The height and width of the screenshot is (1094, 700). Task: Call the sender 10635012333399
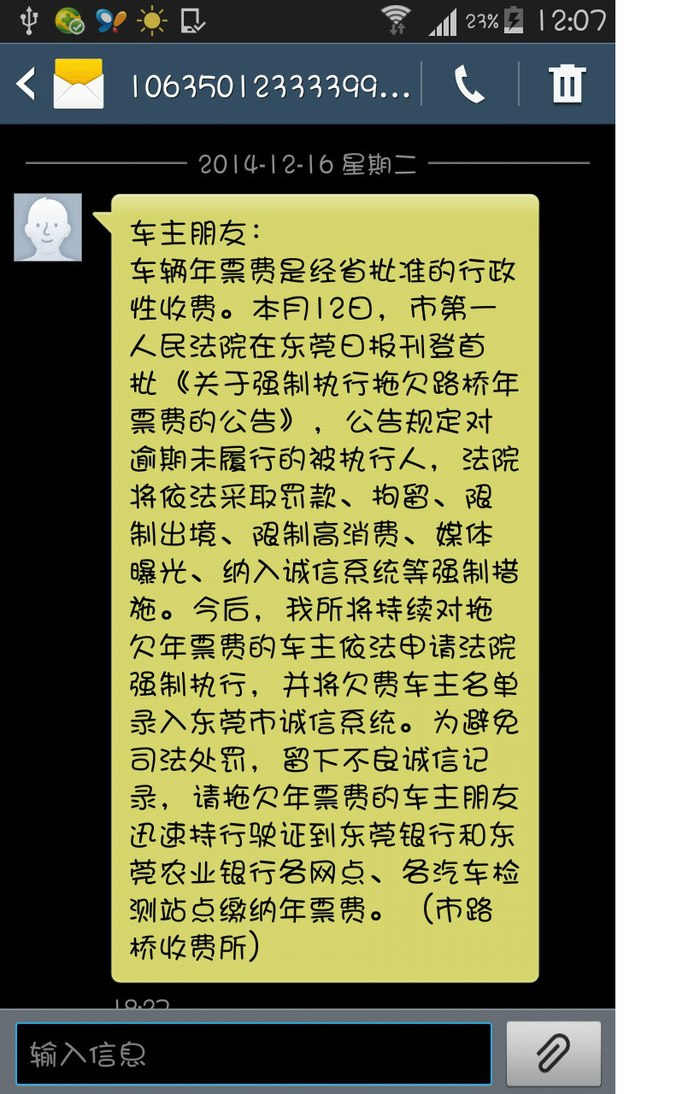[468, 85]
